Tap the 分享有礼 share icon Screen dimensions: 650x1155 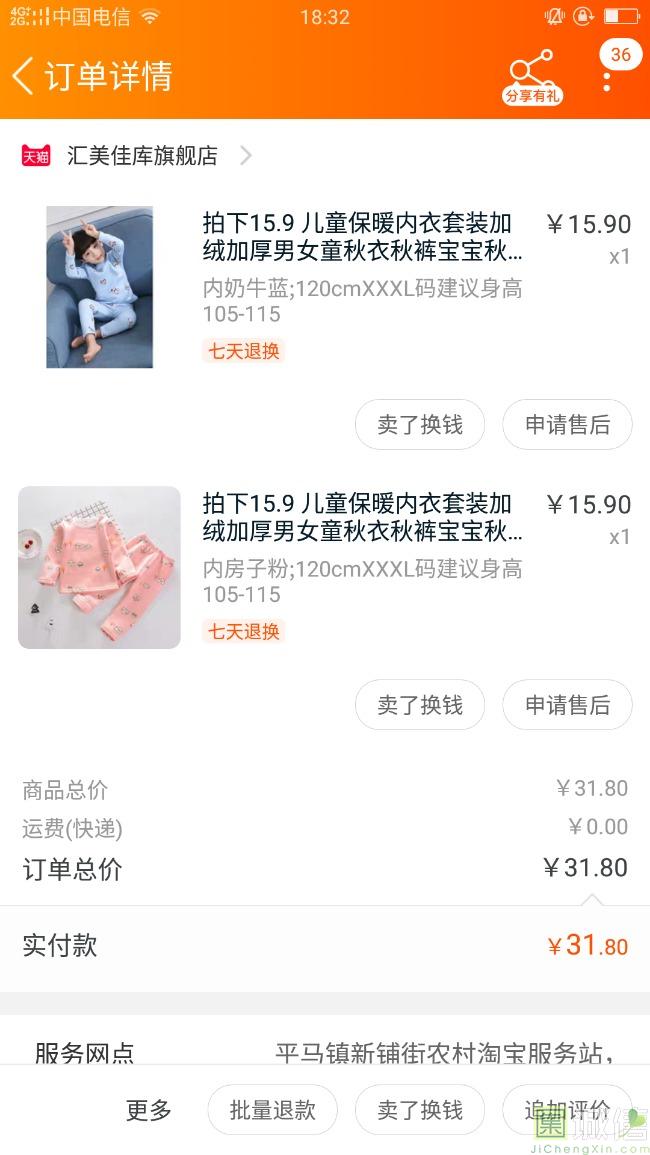(x=531, y=77)
